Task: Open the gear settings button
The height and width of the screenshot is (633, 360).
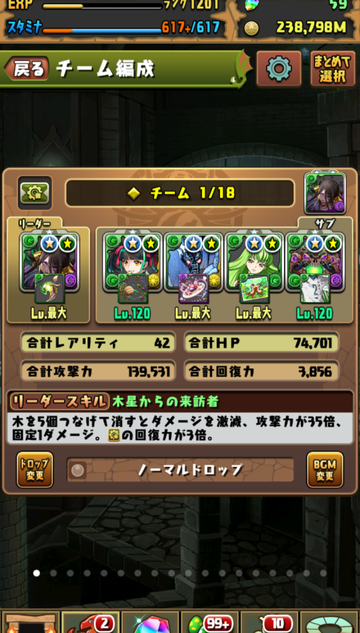Action: pos(279,69)
